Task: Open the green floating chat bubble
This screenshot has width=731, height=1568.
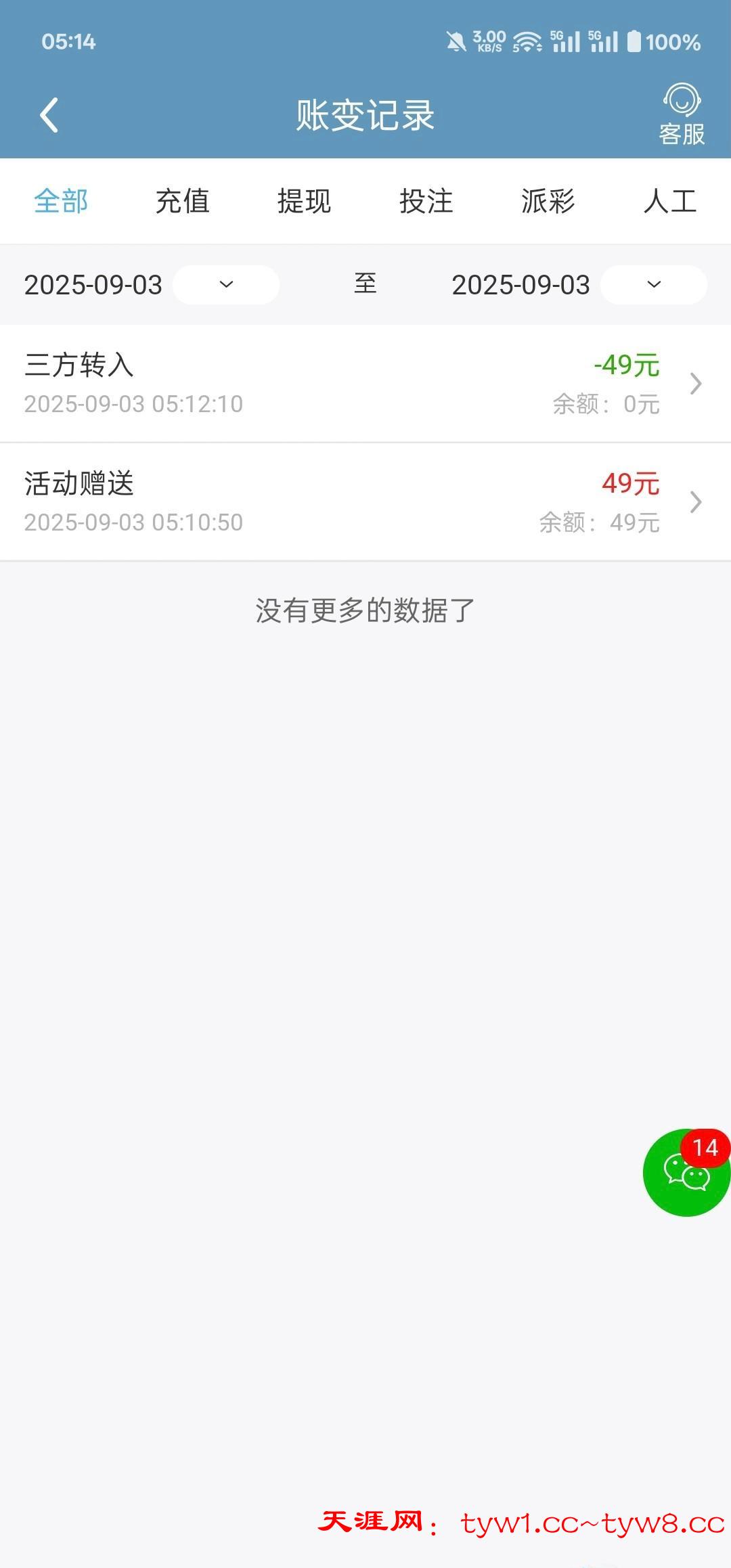Action: pos(686,1173)
